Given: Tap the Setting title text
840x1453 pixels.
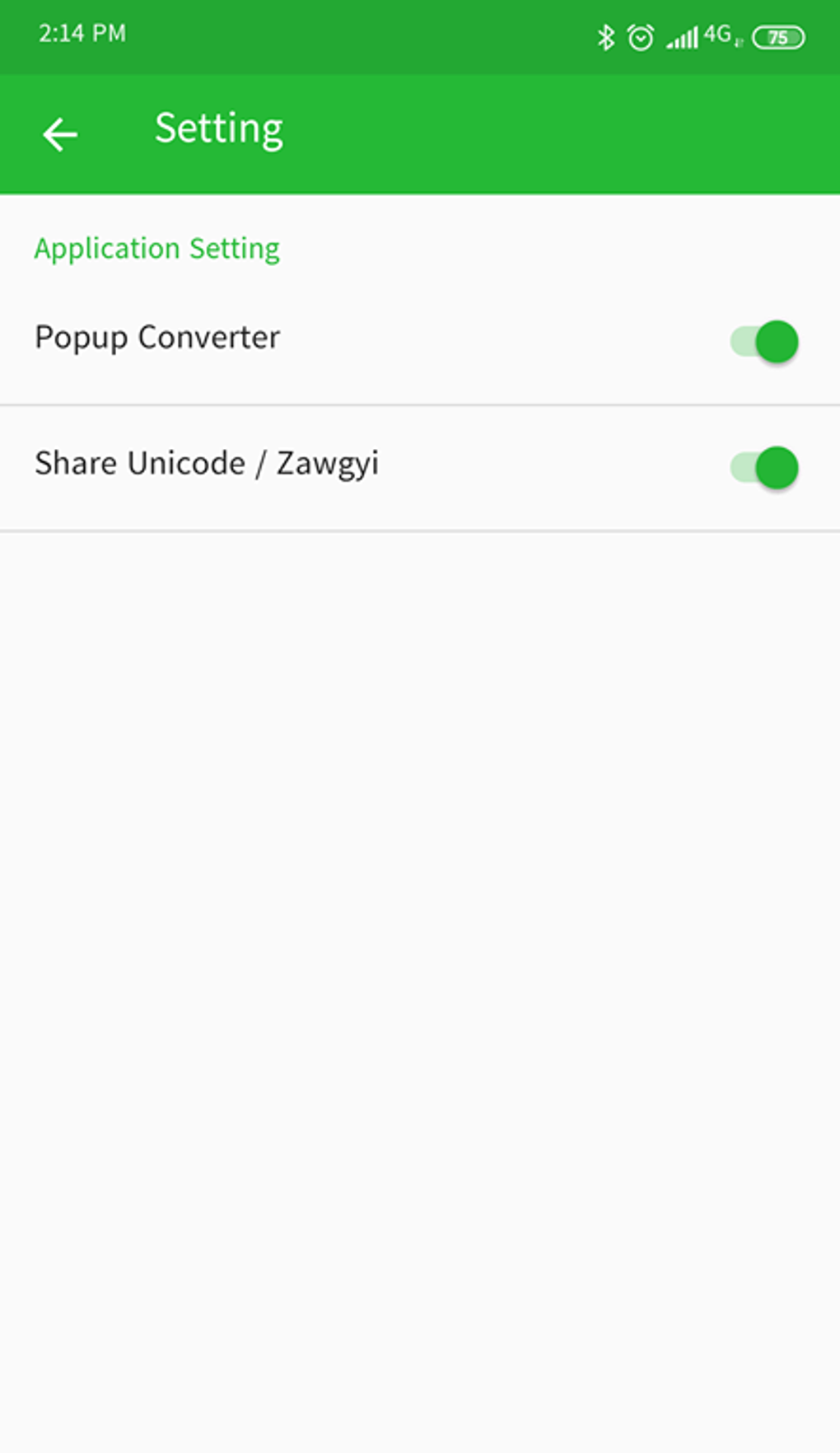Looking at the screenshot, I should click(x=217, y=128).
